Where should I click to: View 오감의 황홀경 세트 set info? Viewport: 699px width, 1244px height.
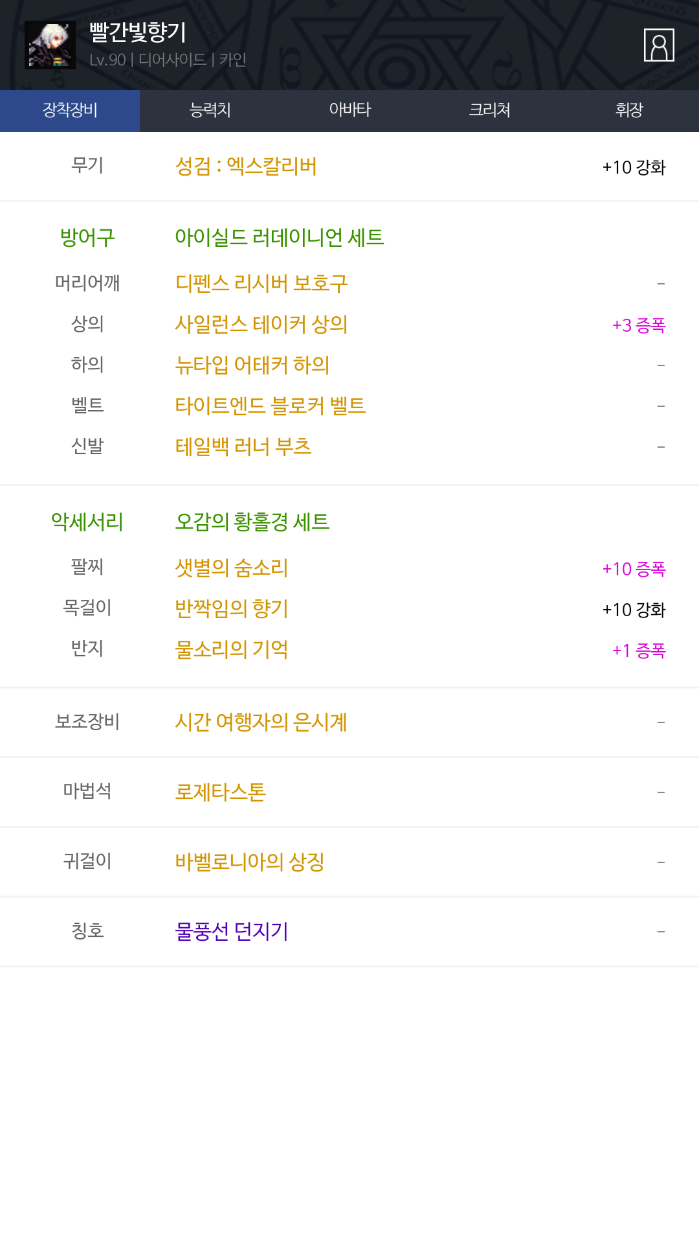(x=252, y=522)
